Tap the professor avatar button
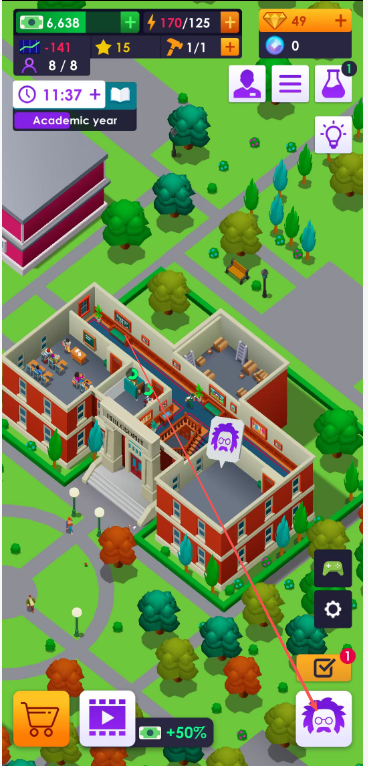 tap(324, 718)
